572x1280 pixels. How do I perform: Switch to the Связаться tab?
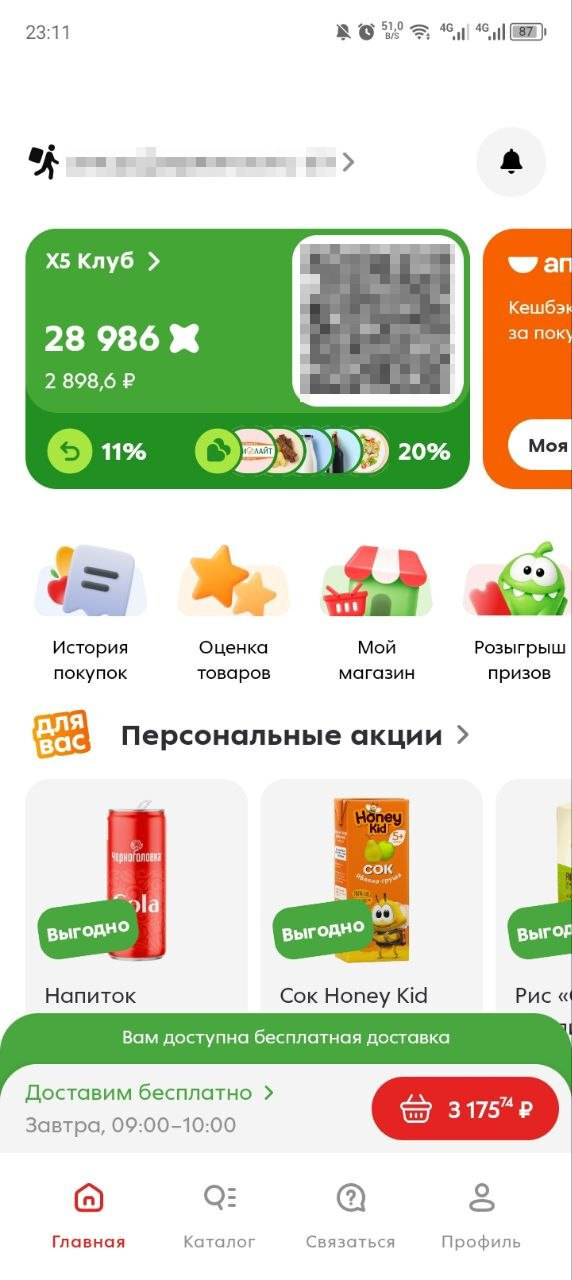coord(350,1215)
